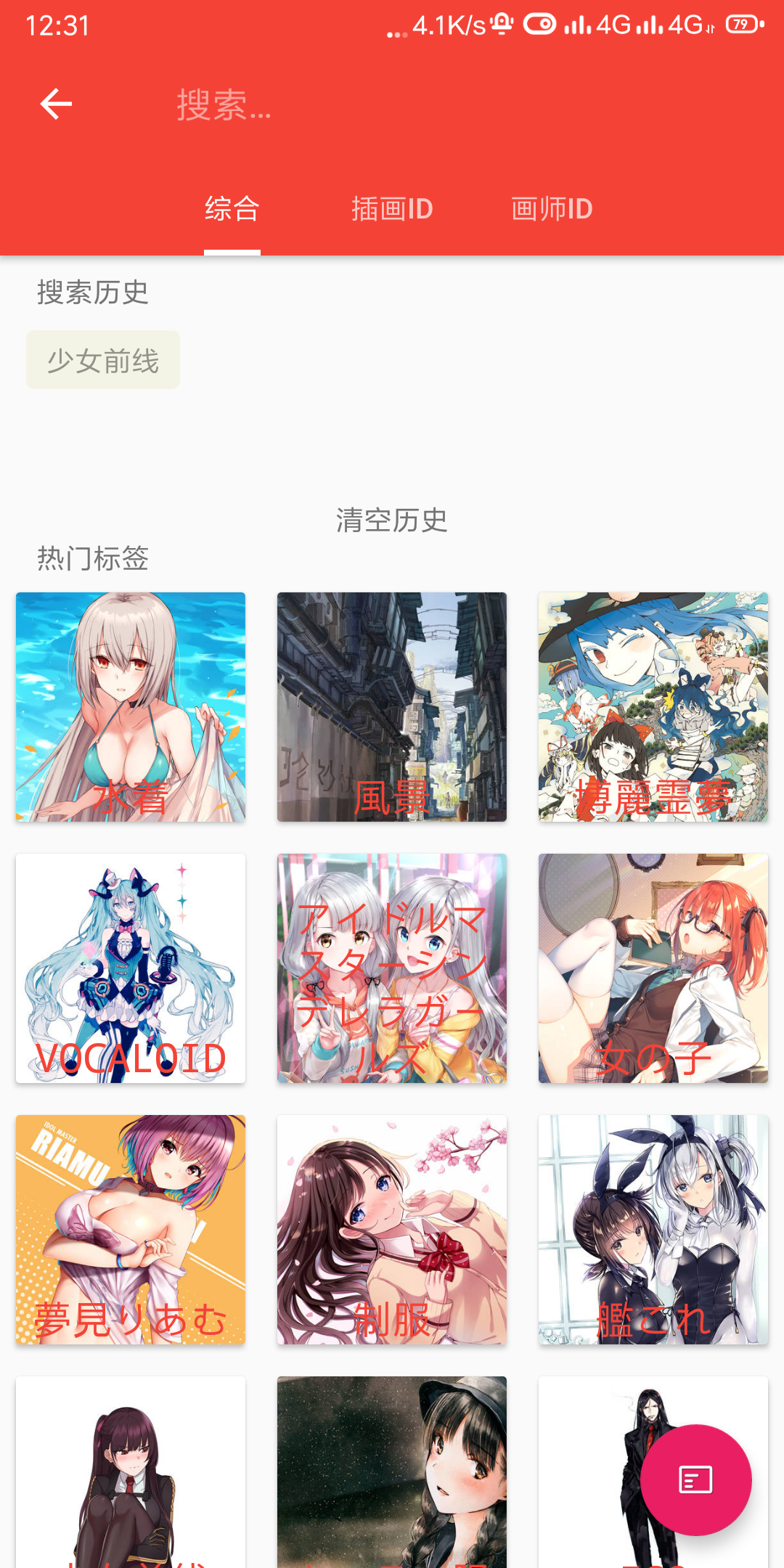Open the 艦これ tag tile
This screenshot has width=784, height=1568.
pyautogui.click(x=653, y=1230)
